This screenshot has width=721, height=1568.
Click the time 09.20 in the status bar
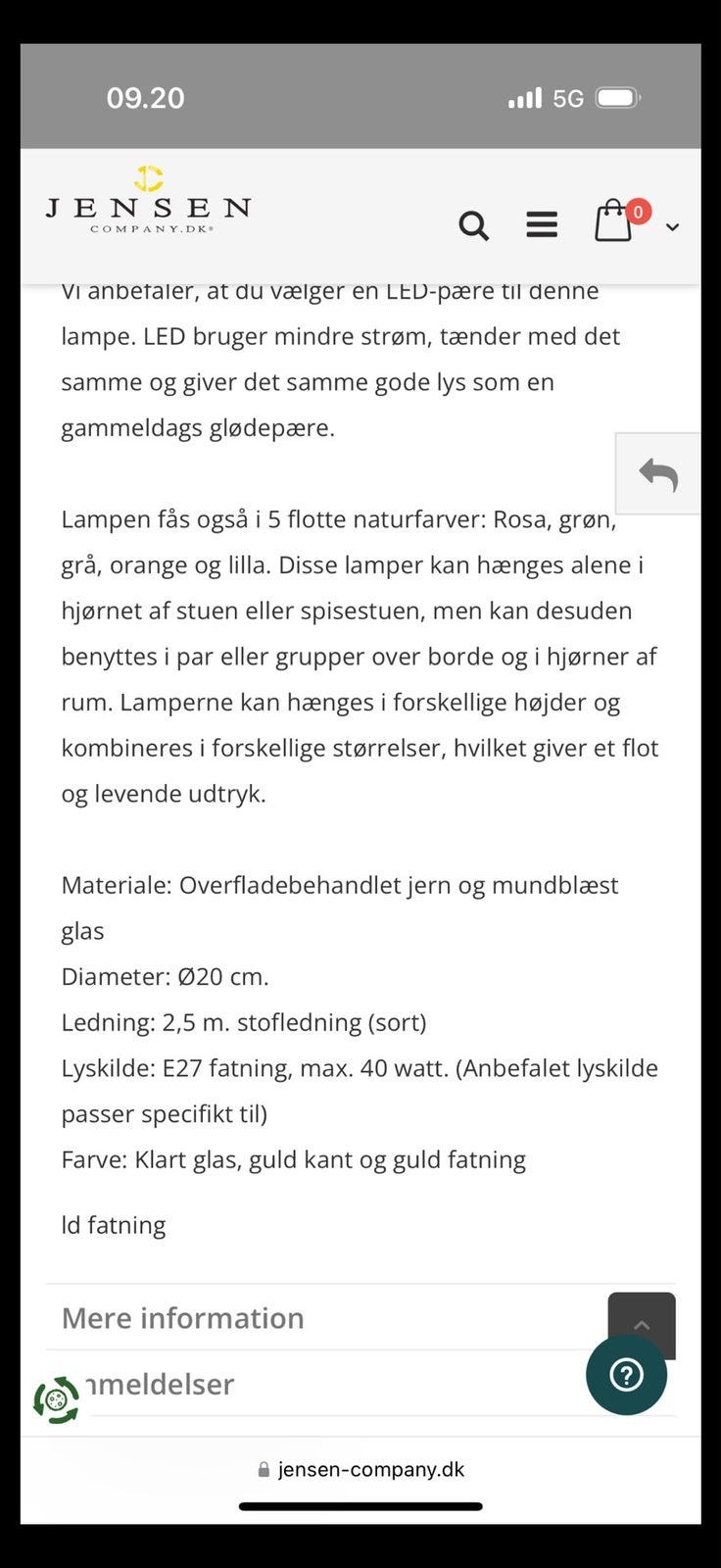tap(146, 97)
